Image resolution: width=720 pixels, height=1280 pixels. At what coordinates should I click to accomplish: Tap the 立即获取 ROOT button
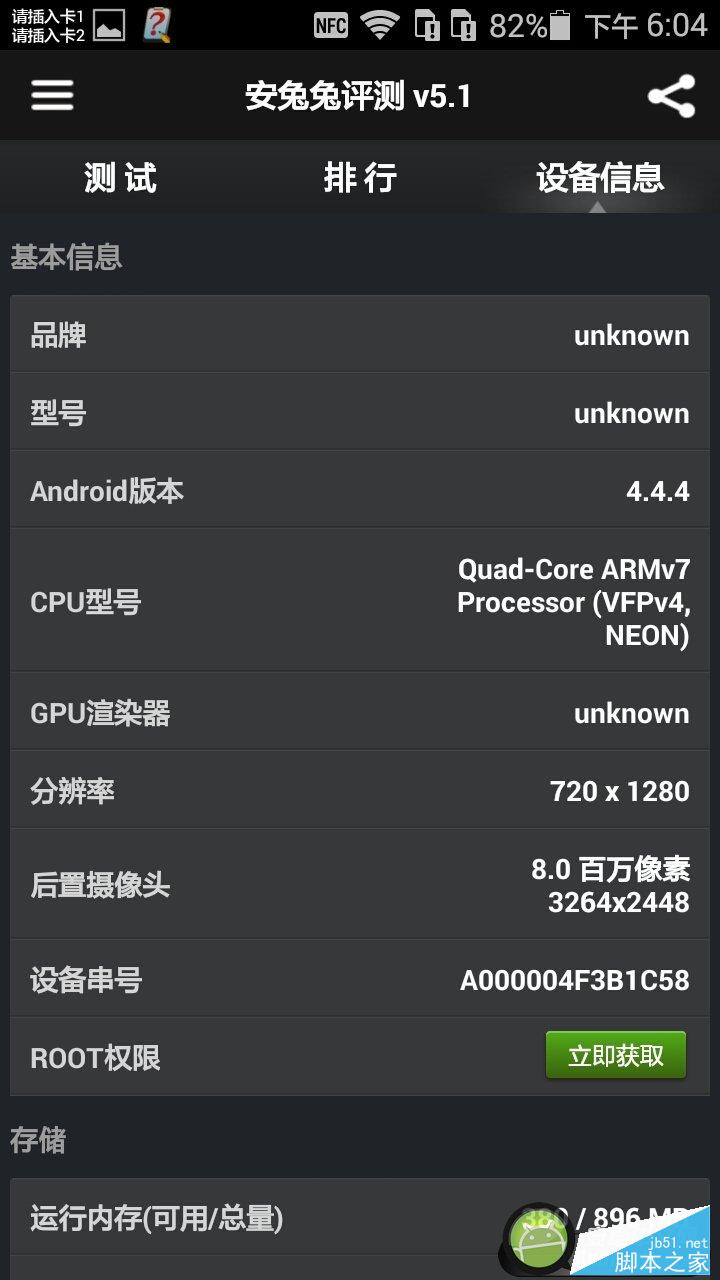click(x=615, y=1055)
